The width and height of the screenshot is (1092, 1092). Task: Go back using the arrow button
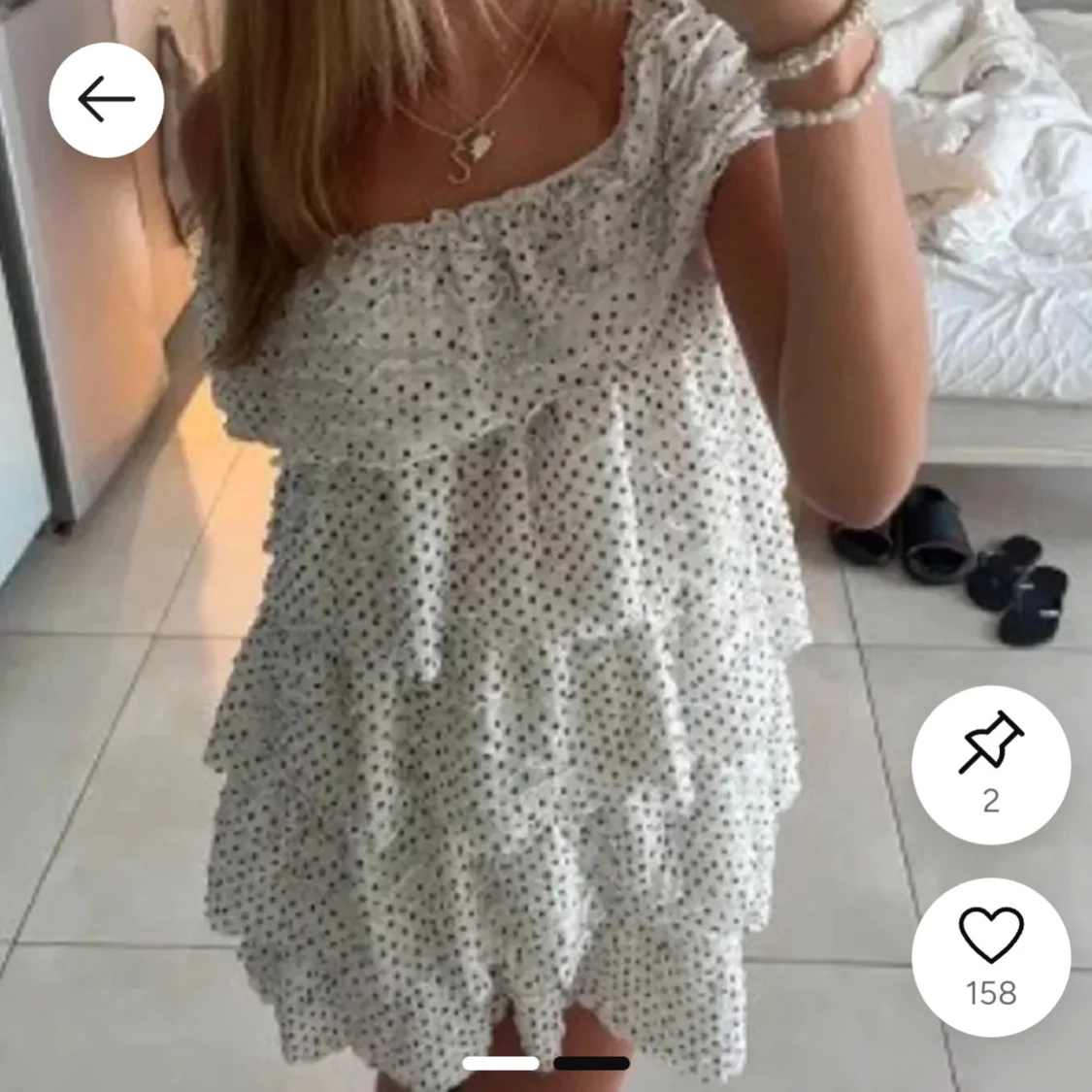(106, 99)
